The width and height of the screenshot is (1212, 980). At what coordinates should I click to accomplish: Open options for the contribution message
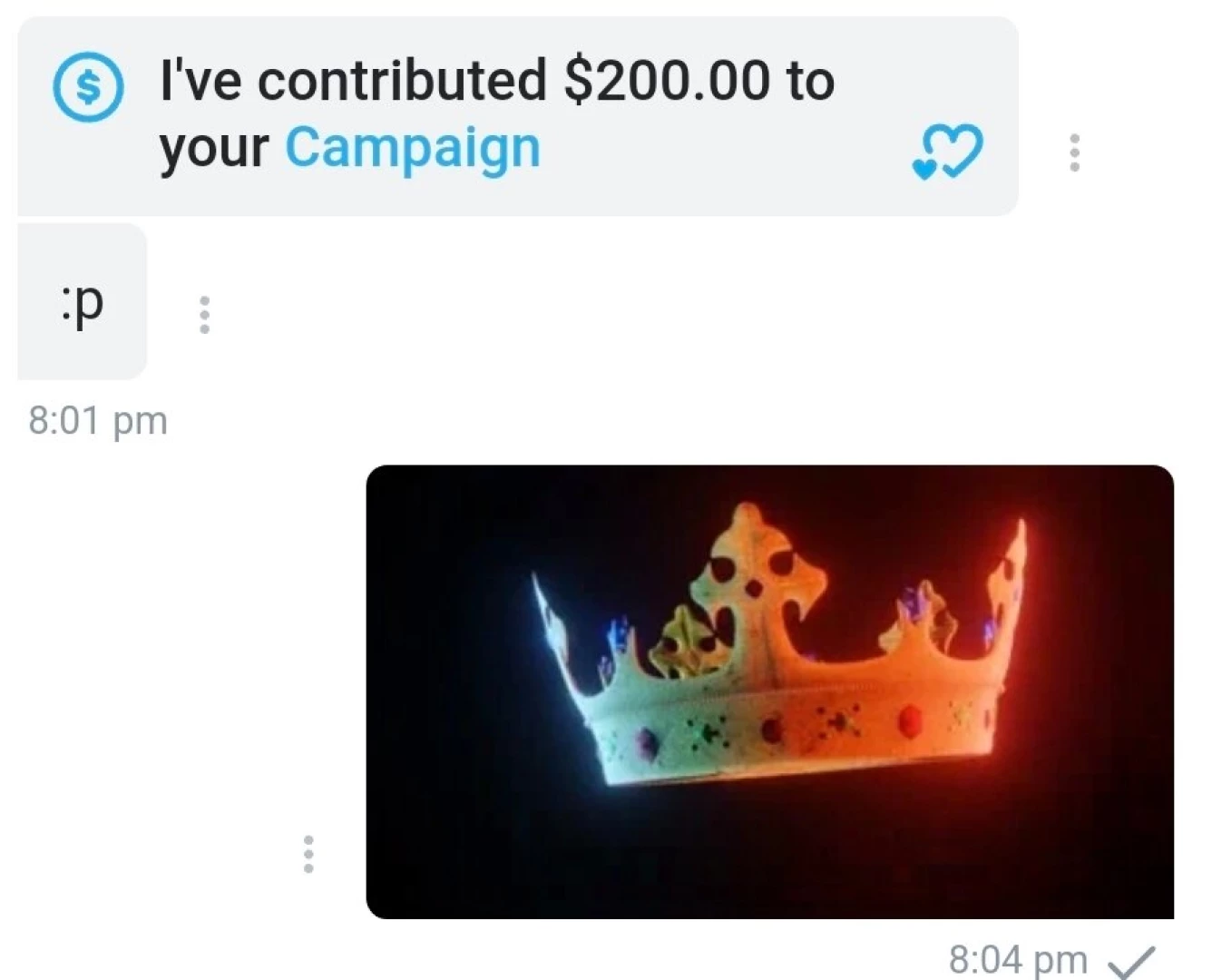tap(1075, 152)
